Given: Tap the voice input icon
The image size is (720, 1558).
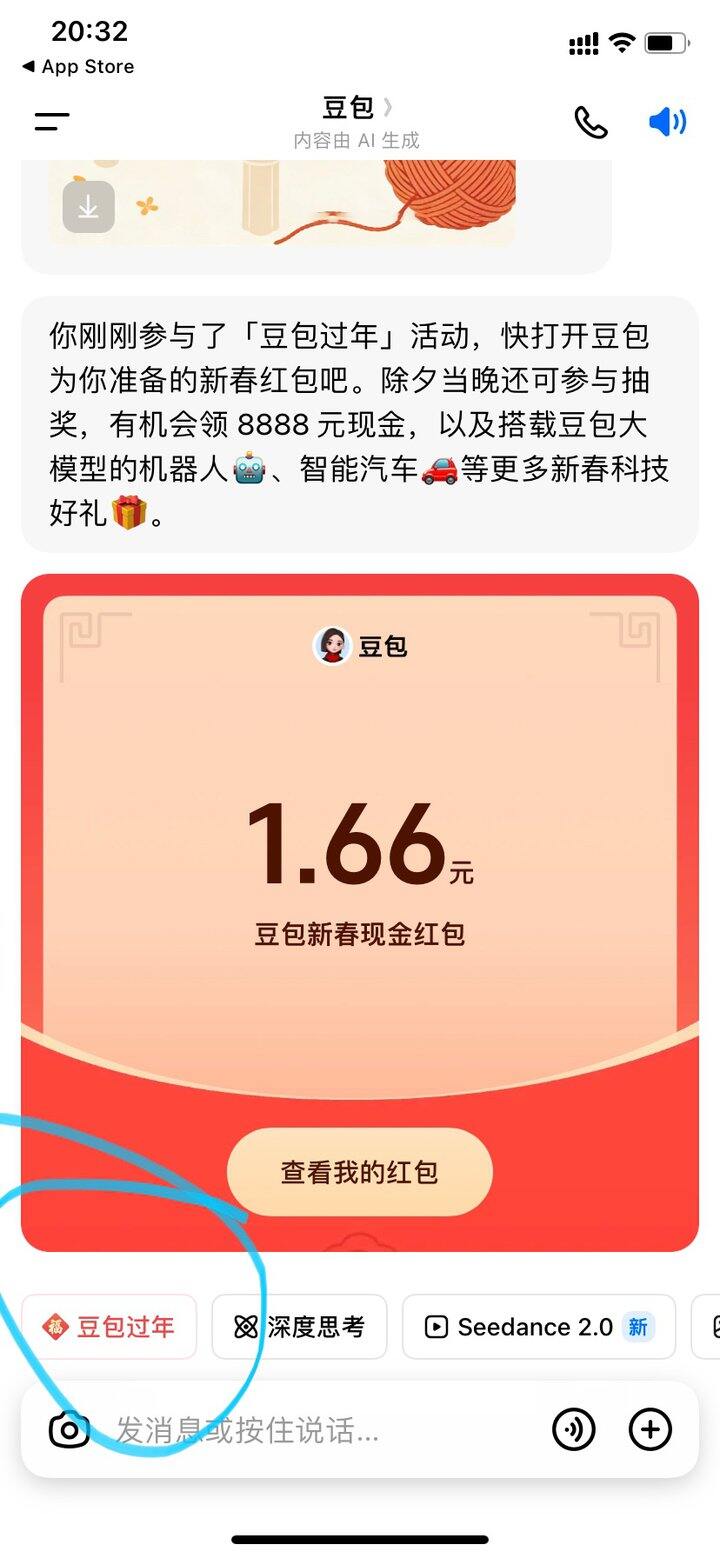Looking at the screenshot, I should pyautogui.click(x=574, y=1430).
